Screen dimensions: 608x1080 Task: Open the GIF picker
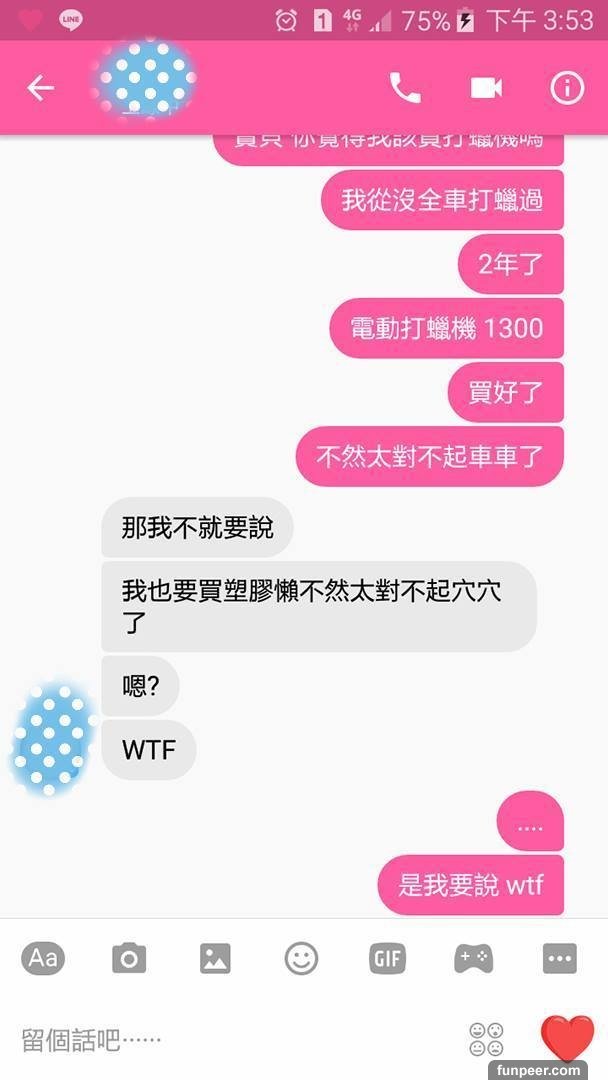coord(387,959)
